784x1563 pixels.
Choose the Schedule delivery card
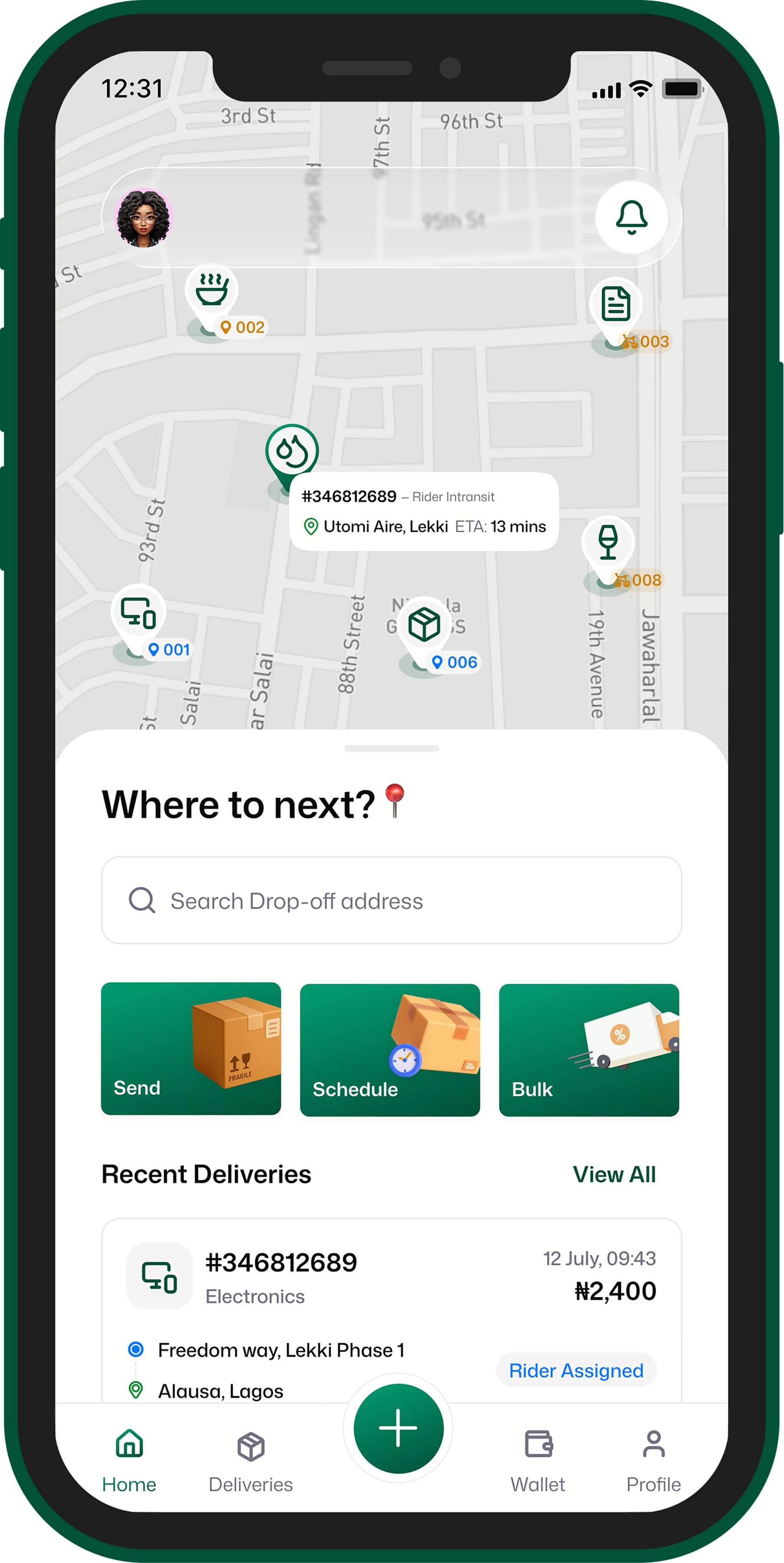point(389,1050)
